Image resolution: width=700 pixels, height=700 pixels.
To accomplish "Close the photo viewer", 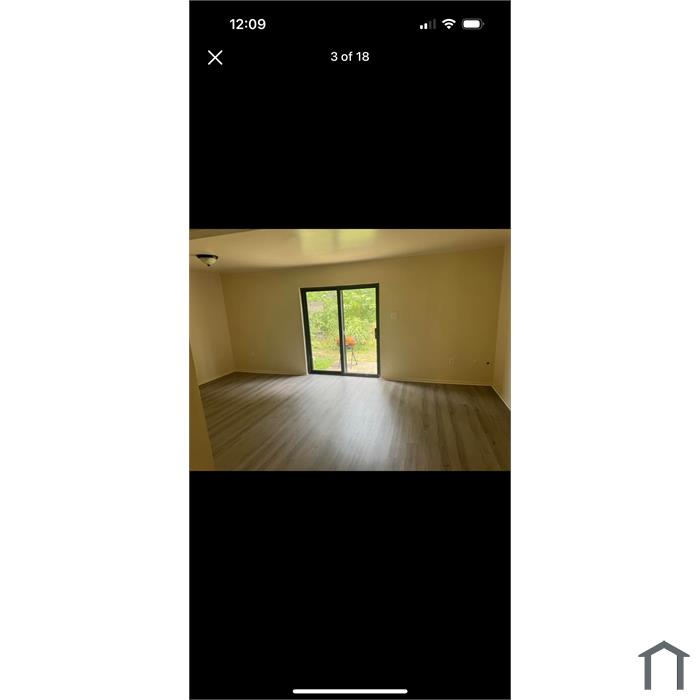I will click(215, 57).
